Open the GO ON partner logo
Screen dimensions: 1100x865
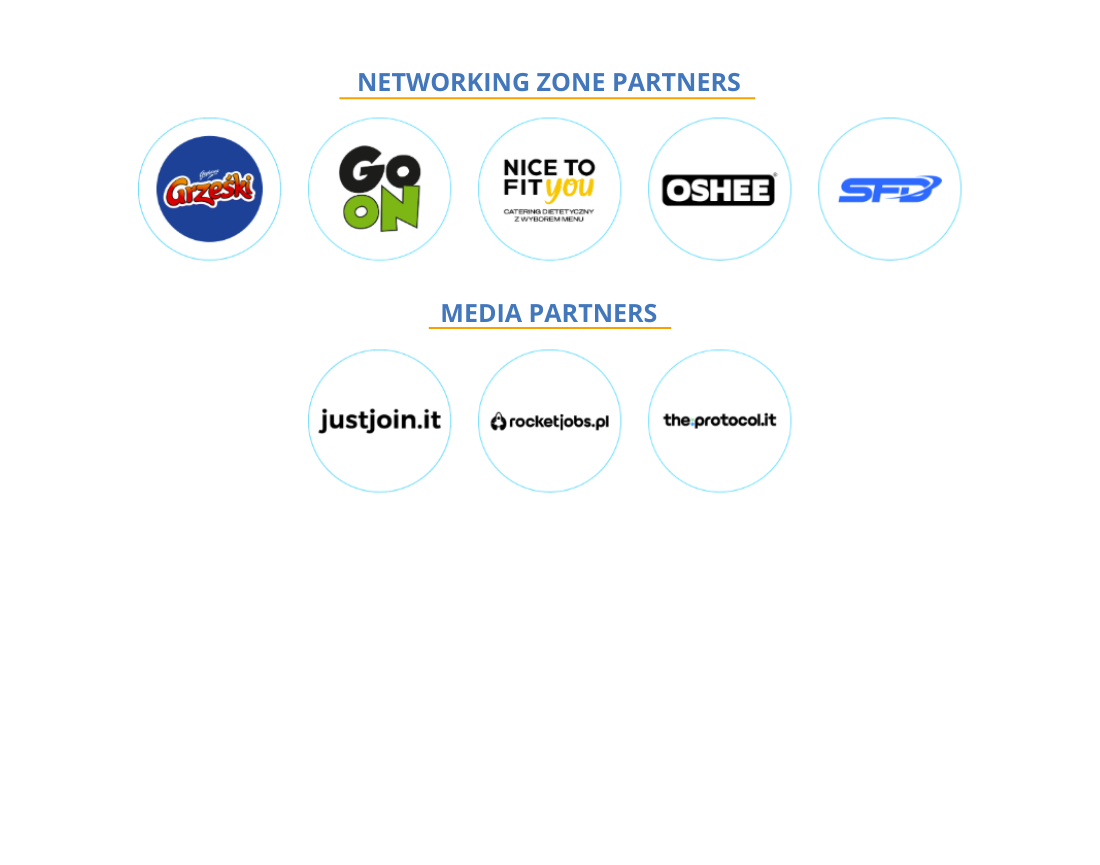pyautogui.click(x=379, y=189)
